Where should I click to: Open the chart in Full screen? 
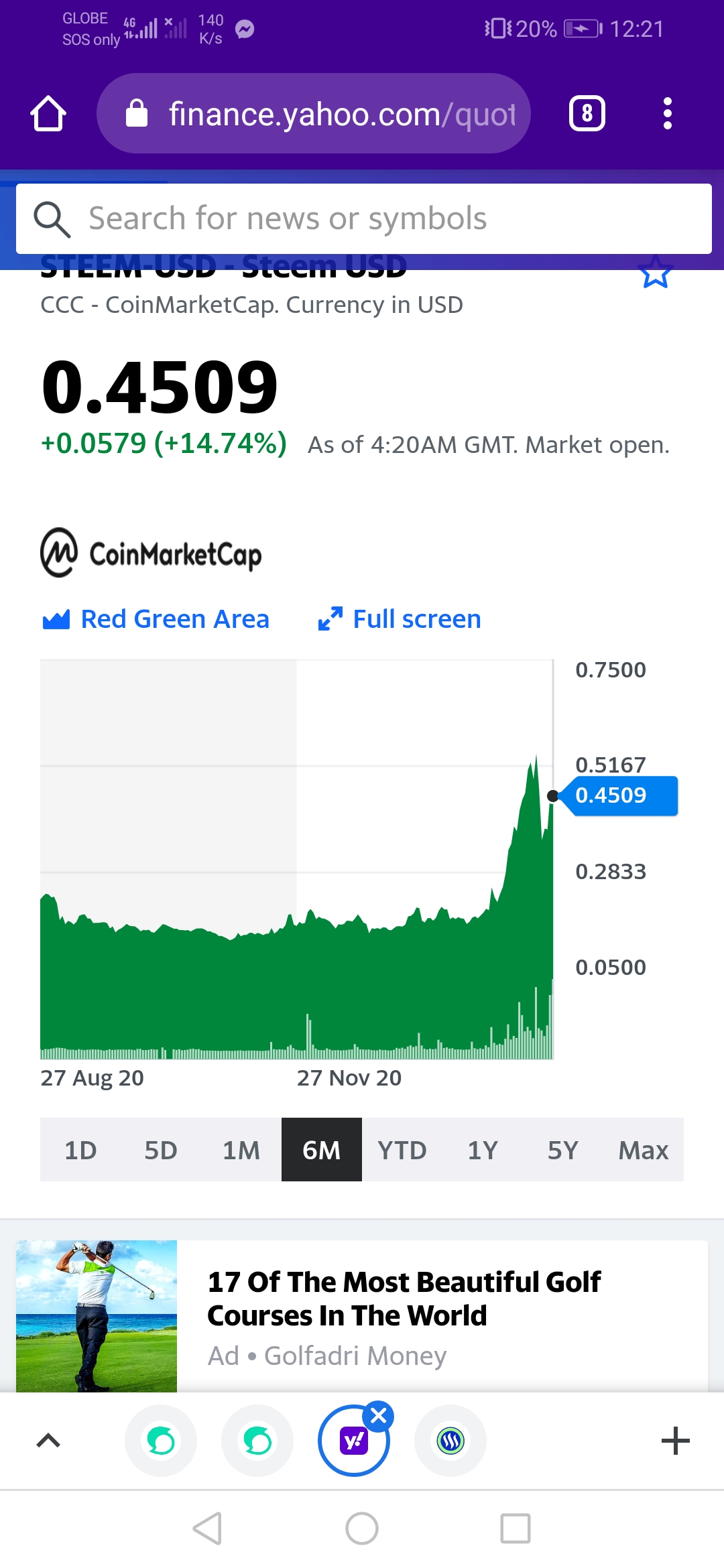[x=400, y=619]
